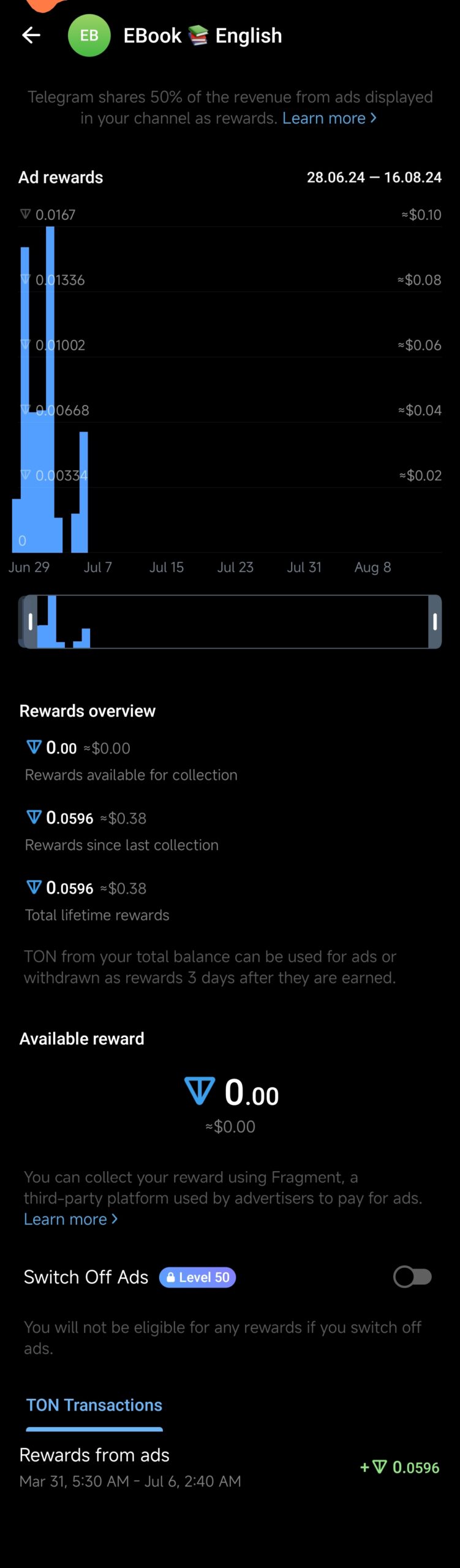Toggle the Switch Off Ads switch
Image resolution: width=460 pixels, height=1568 pixels.
[x=412, y=1277]
